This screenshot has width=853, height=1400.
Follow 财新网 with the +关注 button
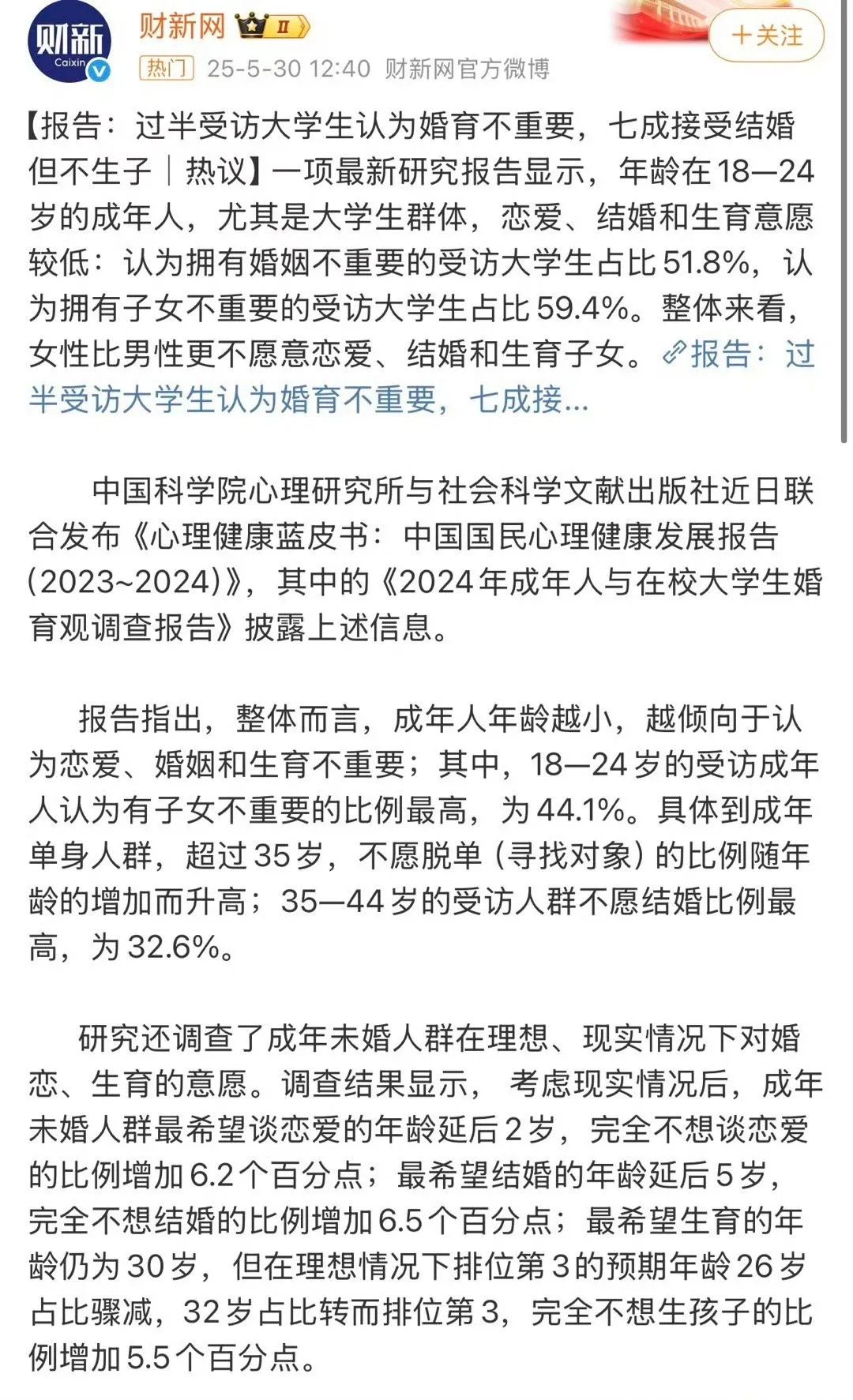click(766, 36)
